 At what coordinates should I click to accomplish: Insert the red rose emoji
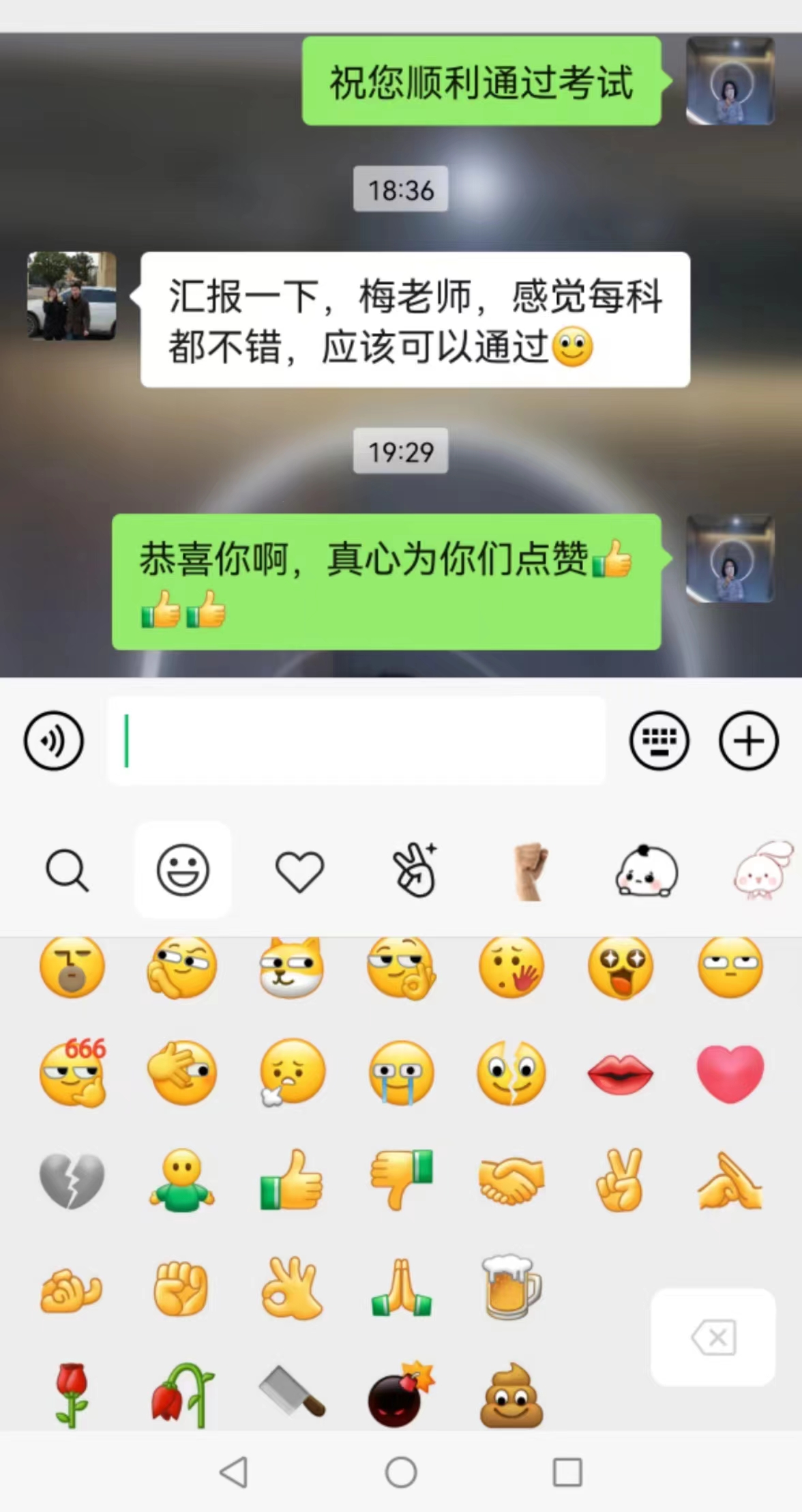pyautogui.click(x=72, y=1396)
